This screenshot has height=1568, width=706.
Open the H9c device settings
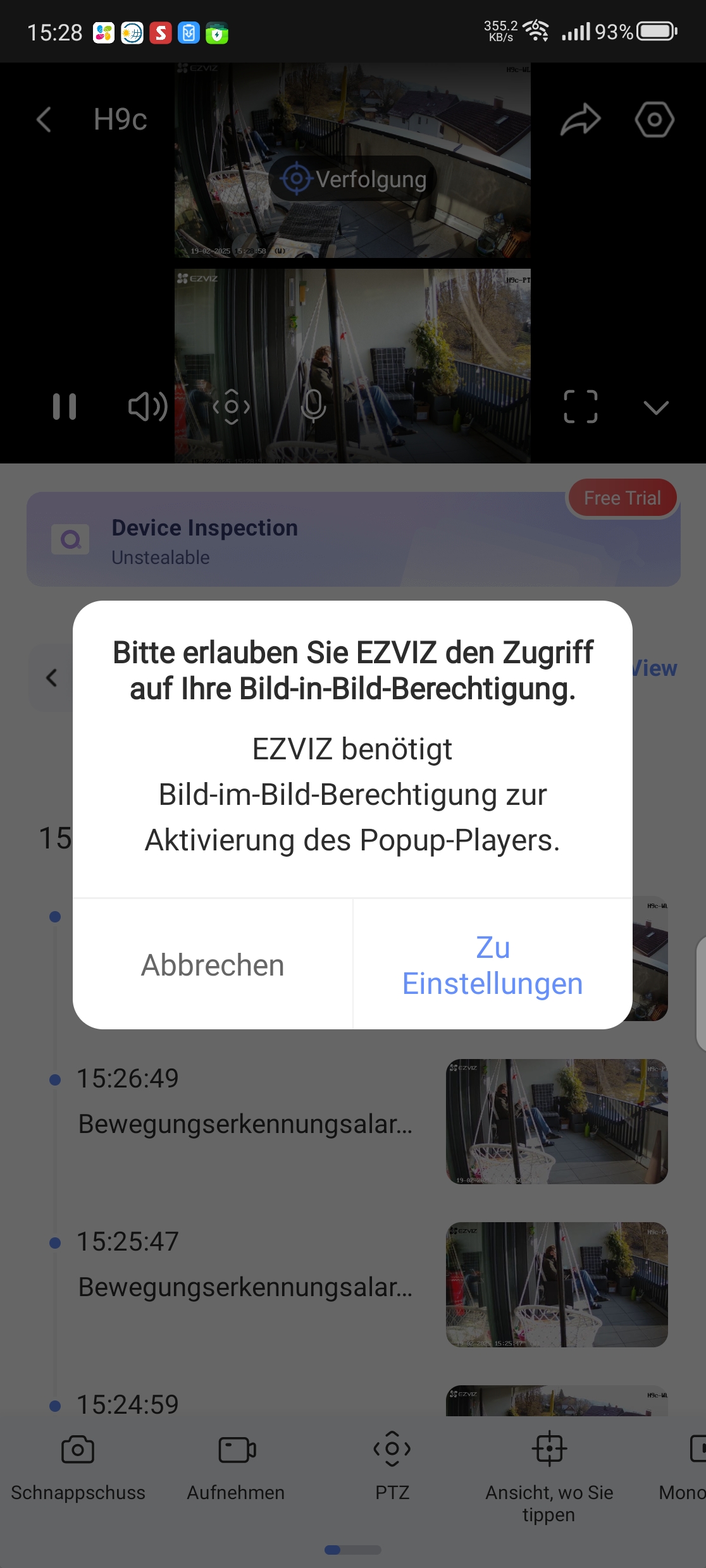pos(654,119)
